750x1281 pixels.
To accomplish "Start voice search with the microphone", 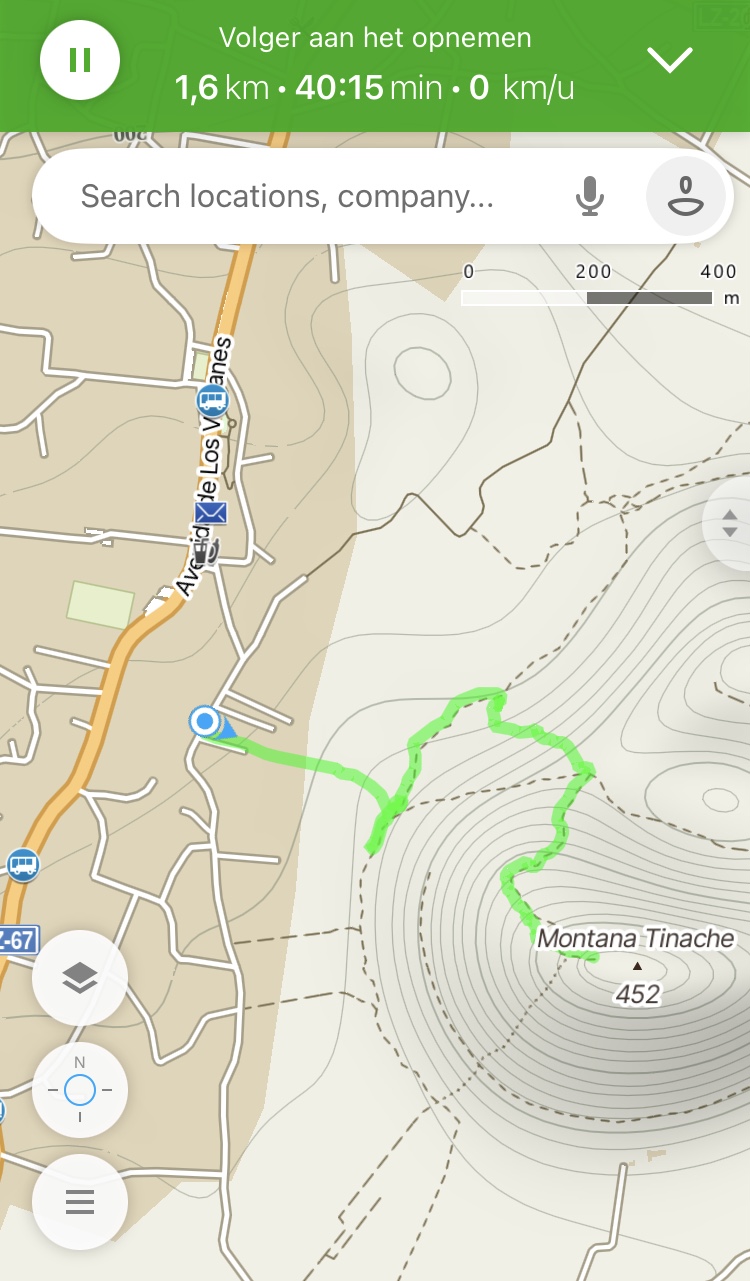I will [x=590, y=196].
